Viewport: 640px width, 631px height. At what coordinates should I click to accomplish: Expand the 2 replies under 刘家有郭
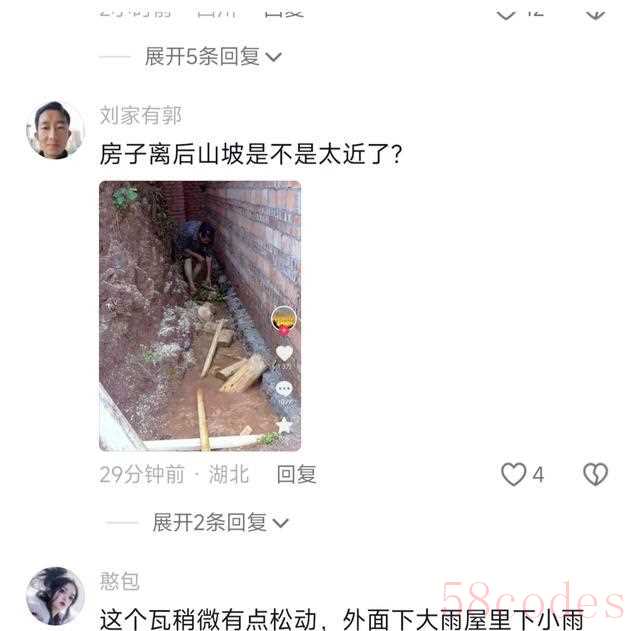point(219,522)
